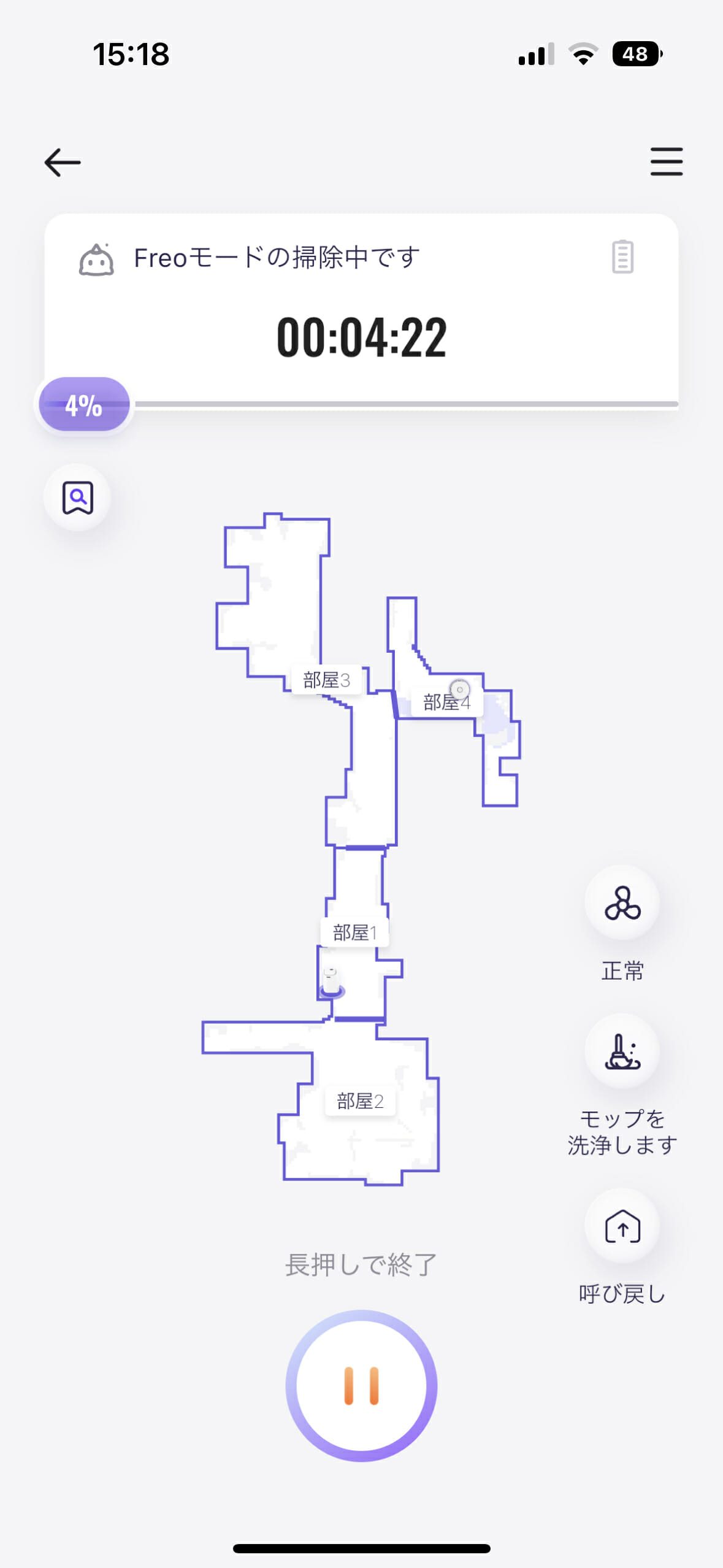Select 部屋1 on the map
Viewport: 723px width, 1568px height.
click(x=354, y=933)
